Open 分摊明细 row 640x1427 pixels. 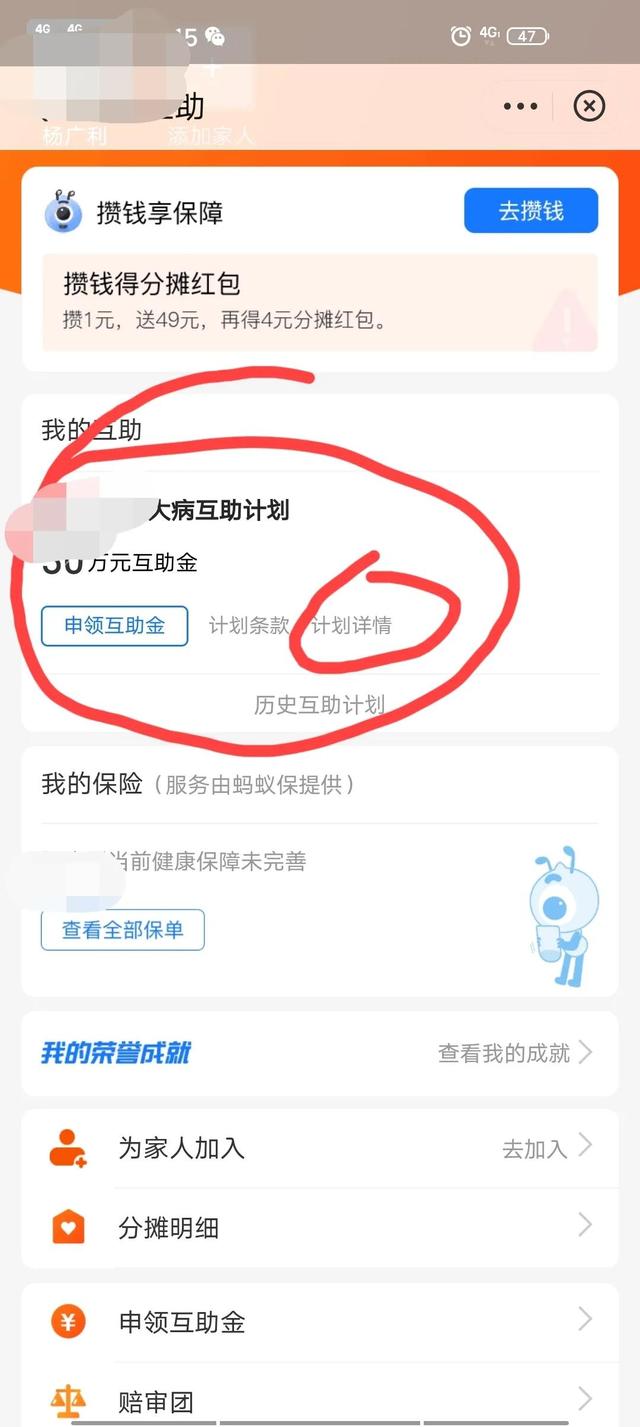320,1228
